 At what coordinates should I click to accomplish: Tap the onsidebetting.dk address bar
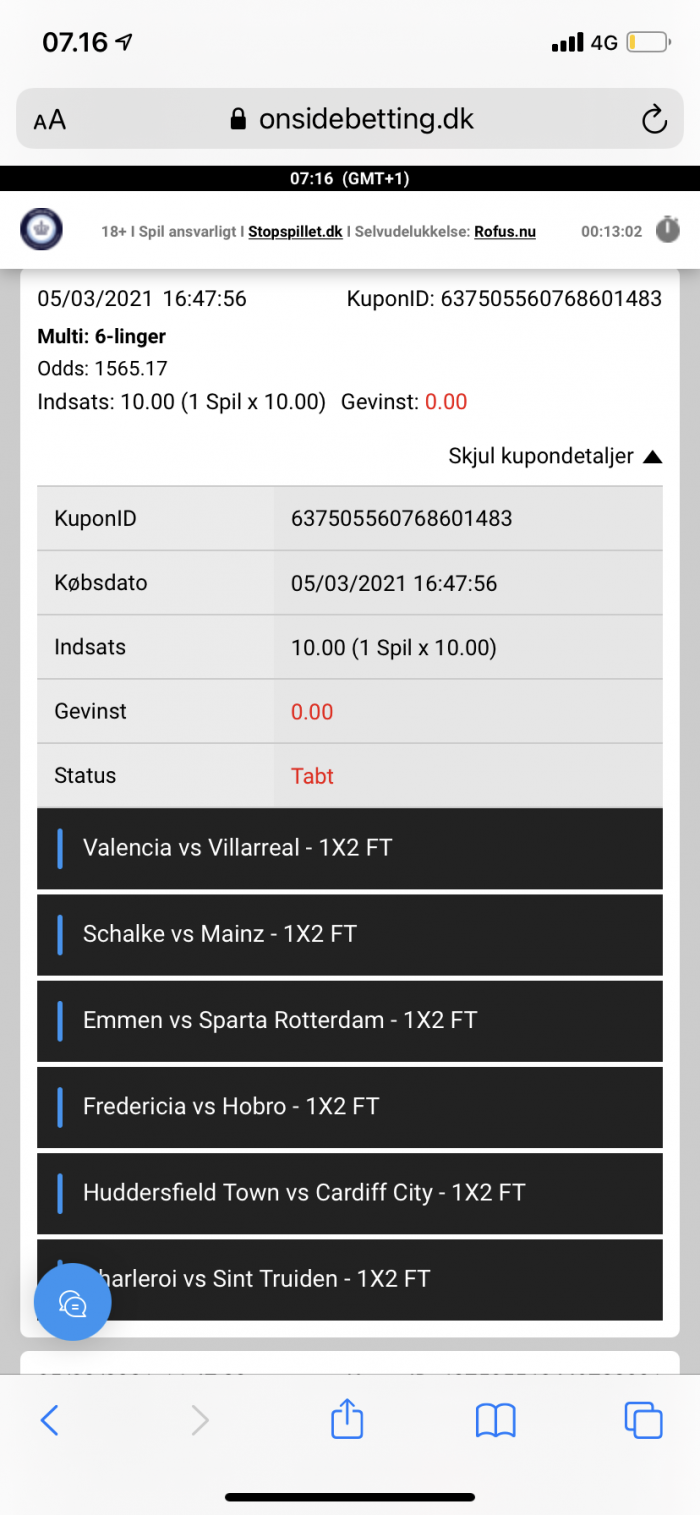(x=350, y=120)
